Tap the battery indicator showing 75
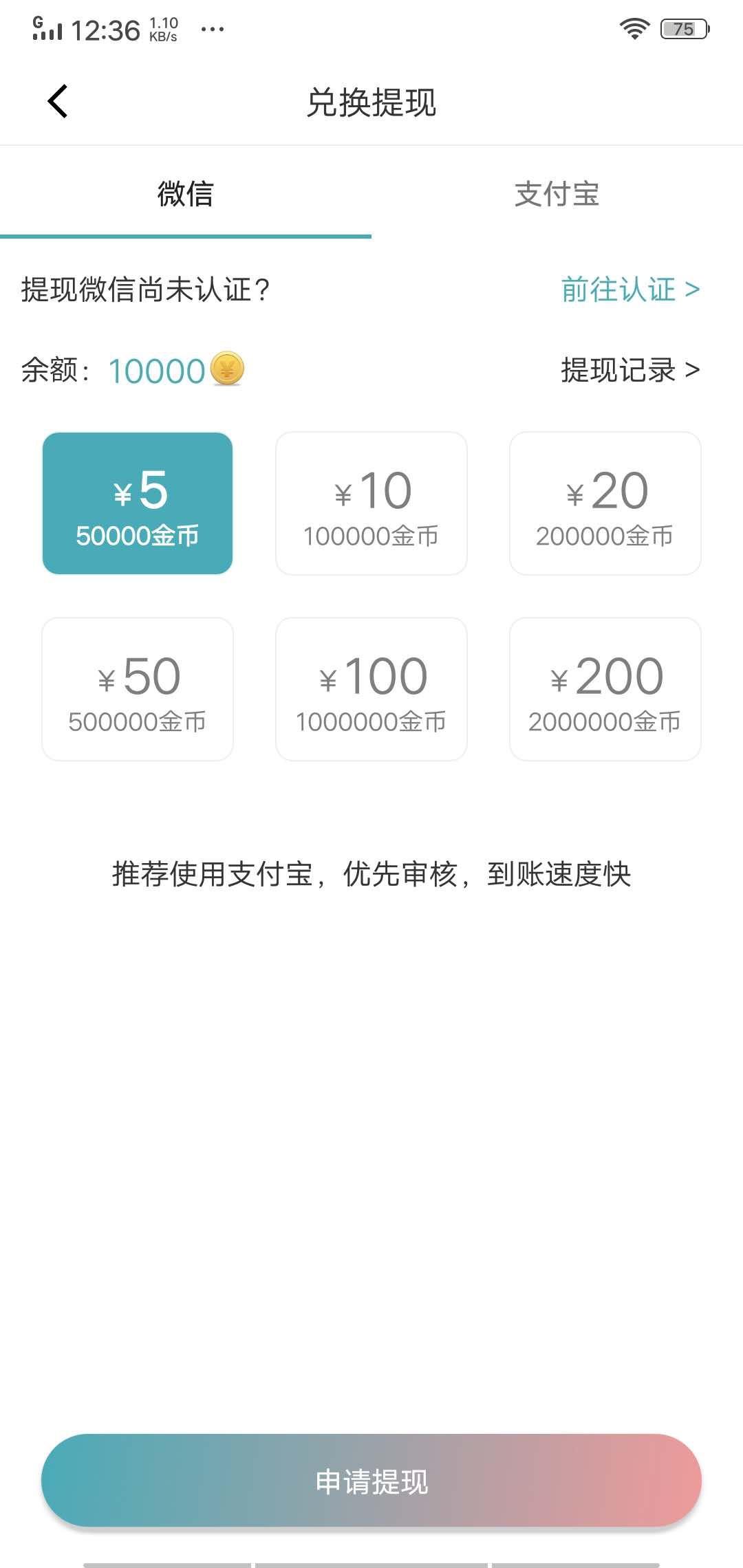This screenshot has height=1568, width=743. pos(683,28)
